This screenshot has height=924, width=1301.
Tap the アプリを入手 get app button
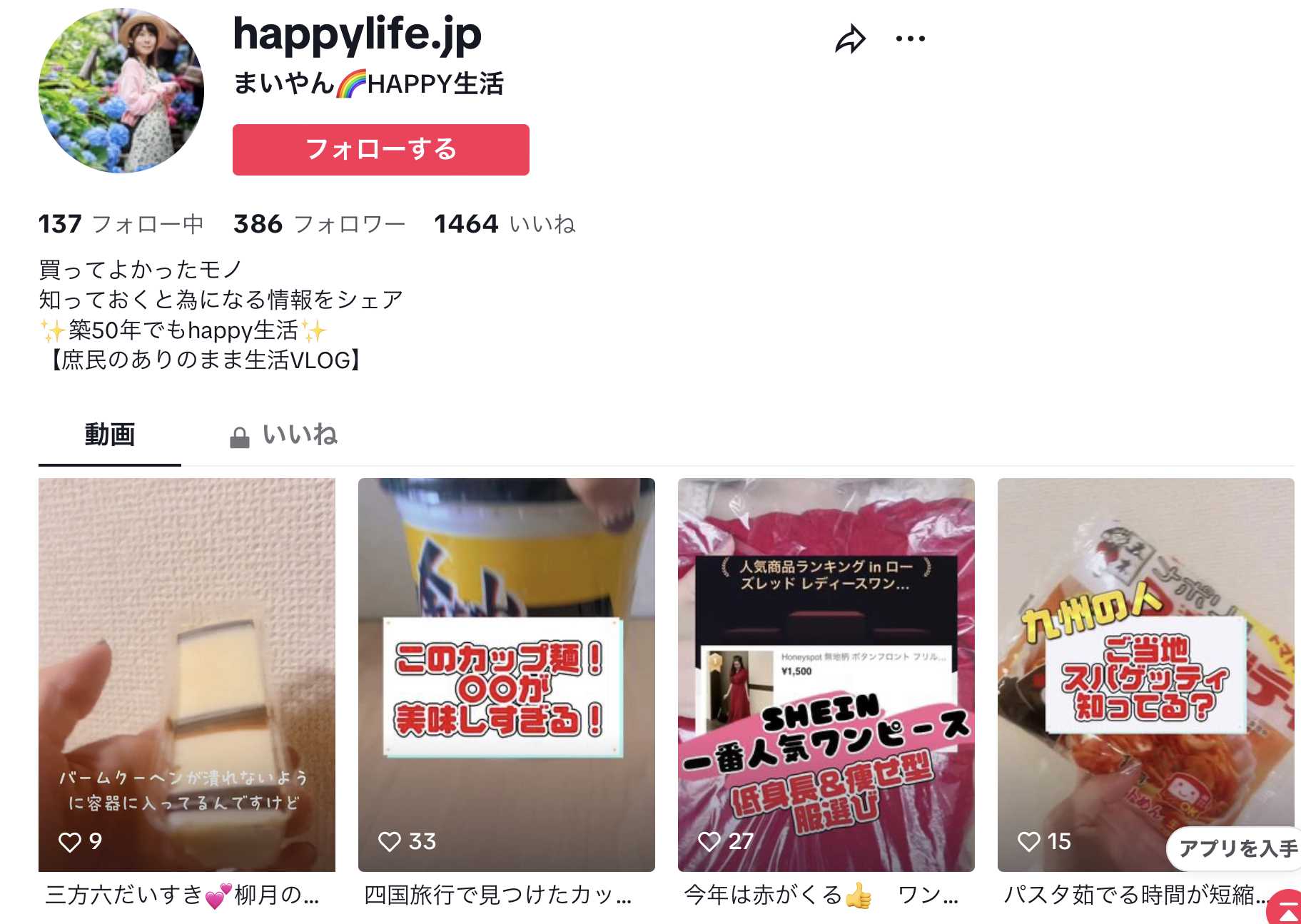(1236, 848)
